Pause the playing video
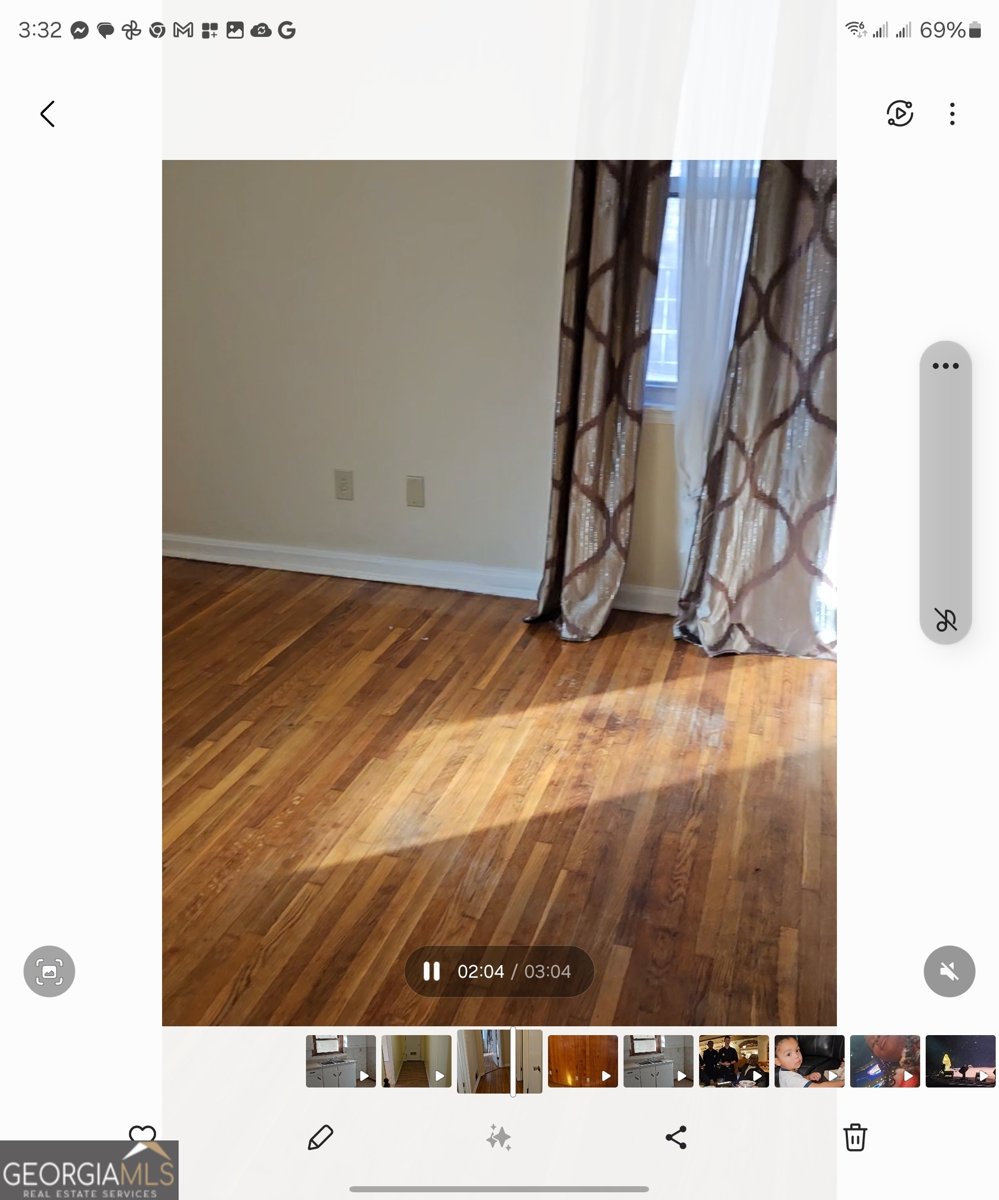Image resolution: width=999 pixels, height=1200 pixels. 431,971
